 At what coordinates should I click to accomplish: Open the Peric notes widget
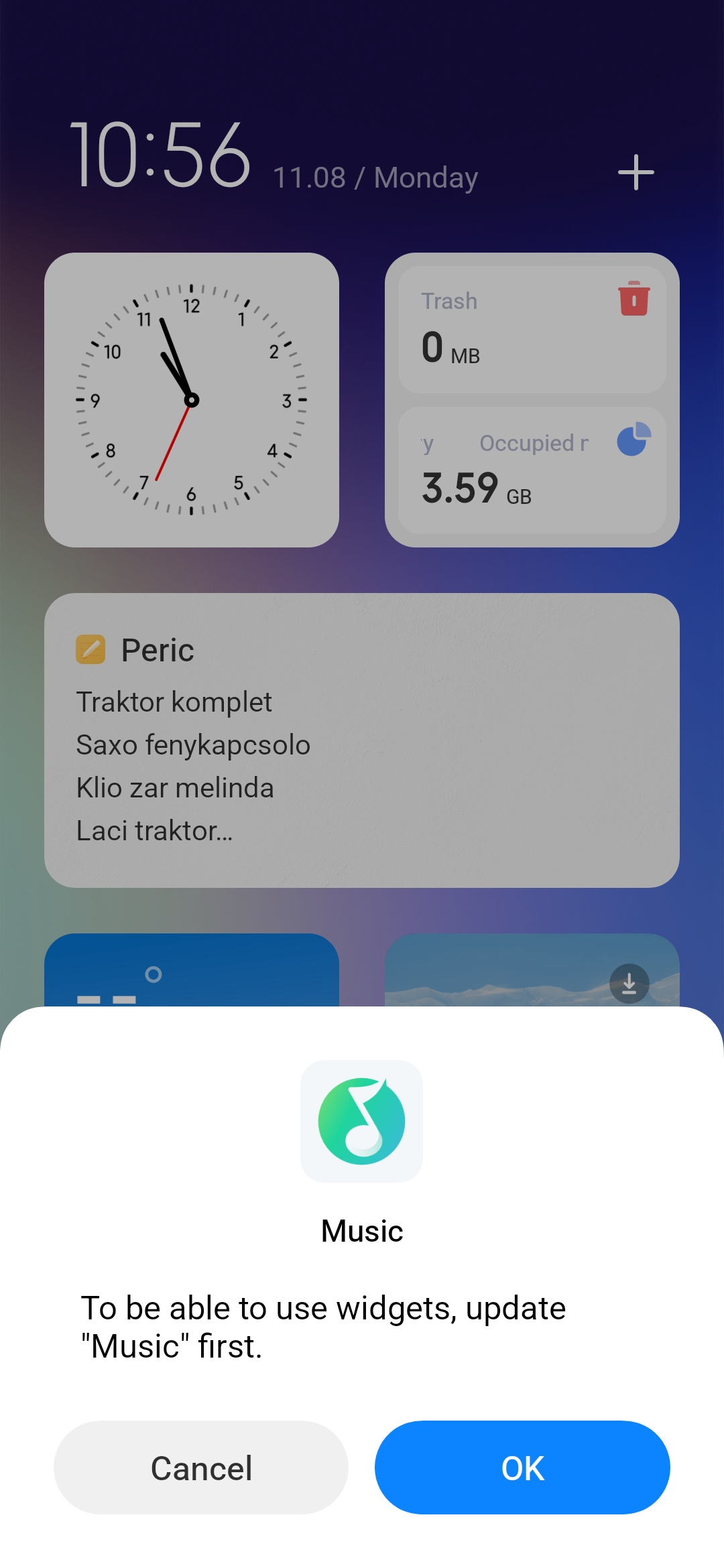362,740
